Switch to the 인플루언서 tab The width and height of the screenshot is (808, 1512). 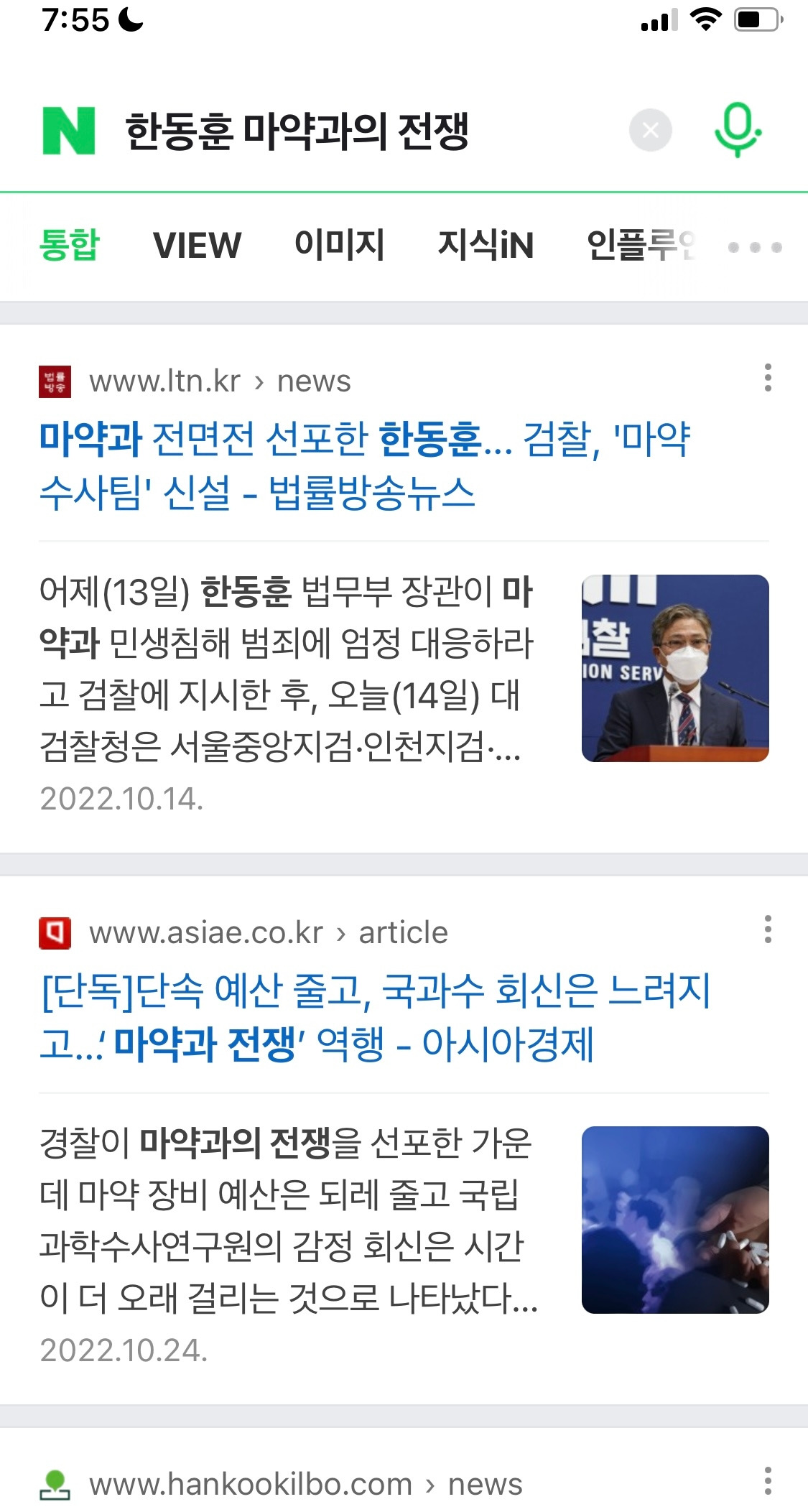[x=641, y=245]
